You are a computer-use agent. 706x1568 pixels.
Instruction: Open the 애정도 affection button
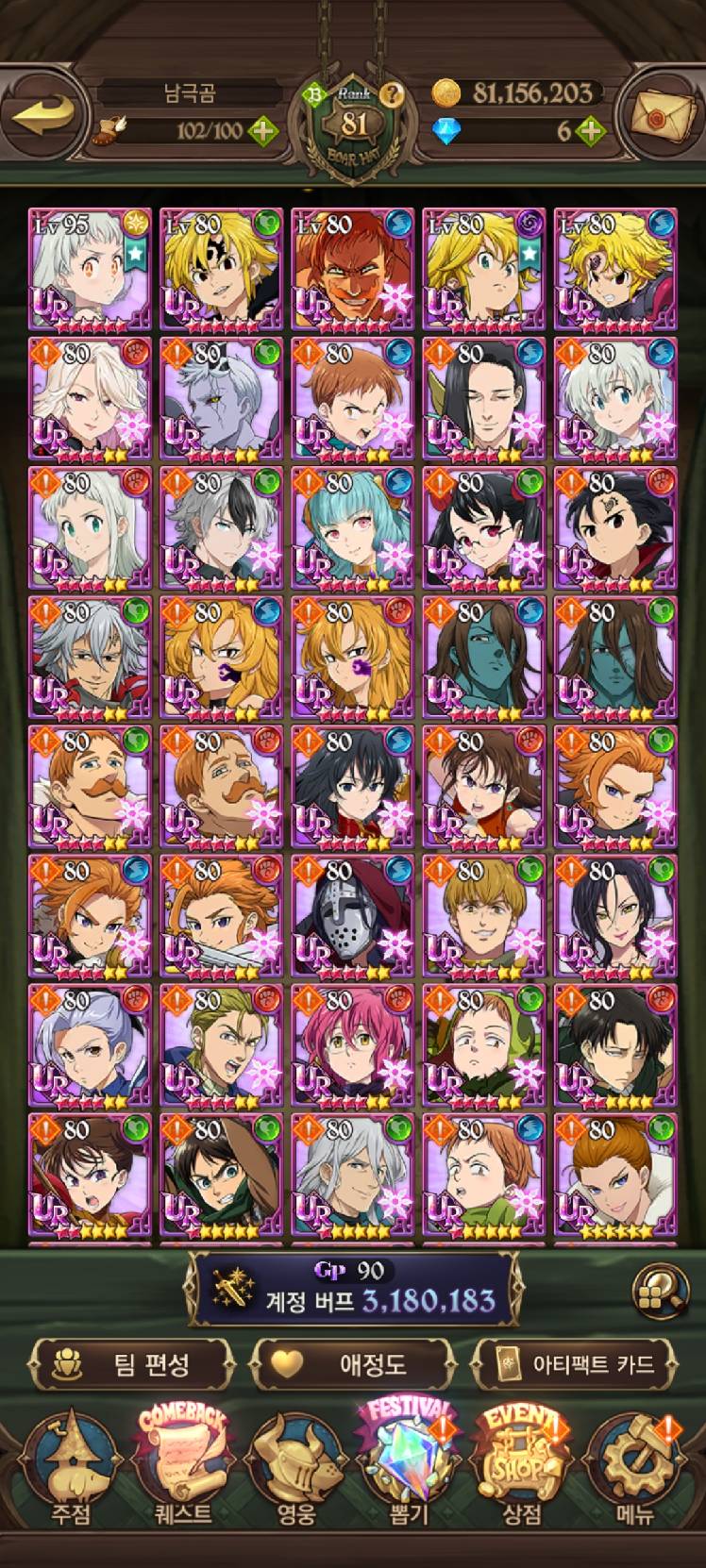pyautogui.click(x=352, y=1364)
